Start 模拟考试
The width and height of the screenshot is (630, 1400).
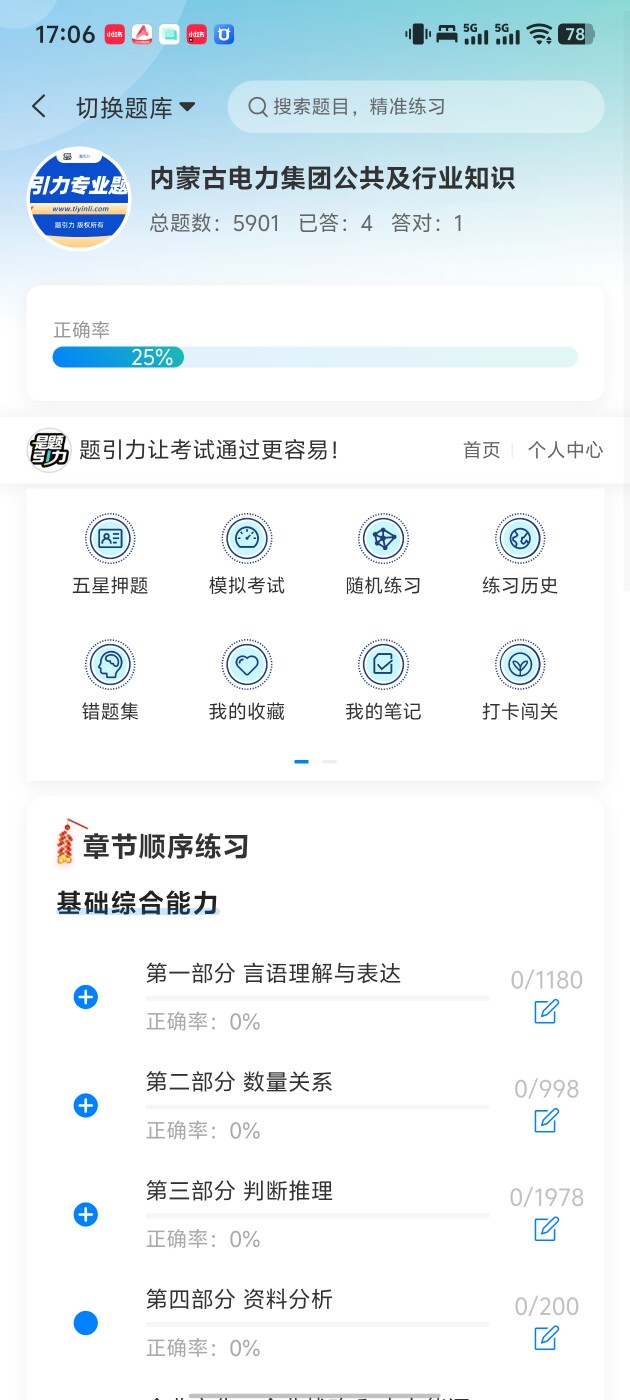coord(247,556)
